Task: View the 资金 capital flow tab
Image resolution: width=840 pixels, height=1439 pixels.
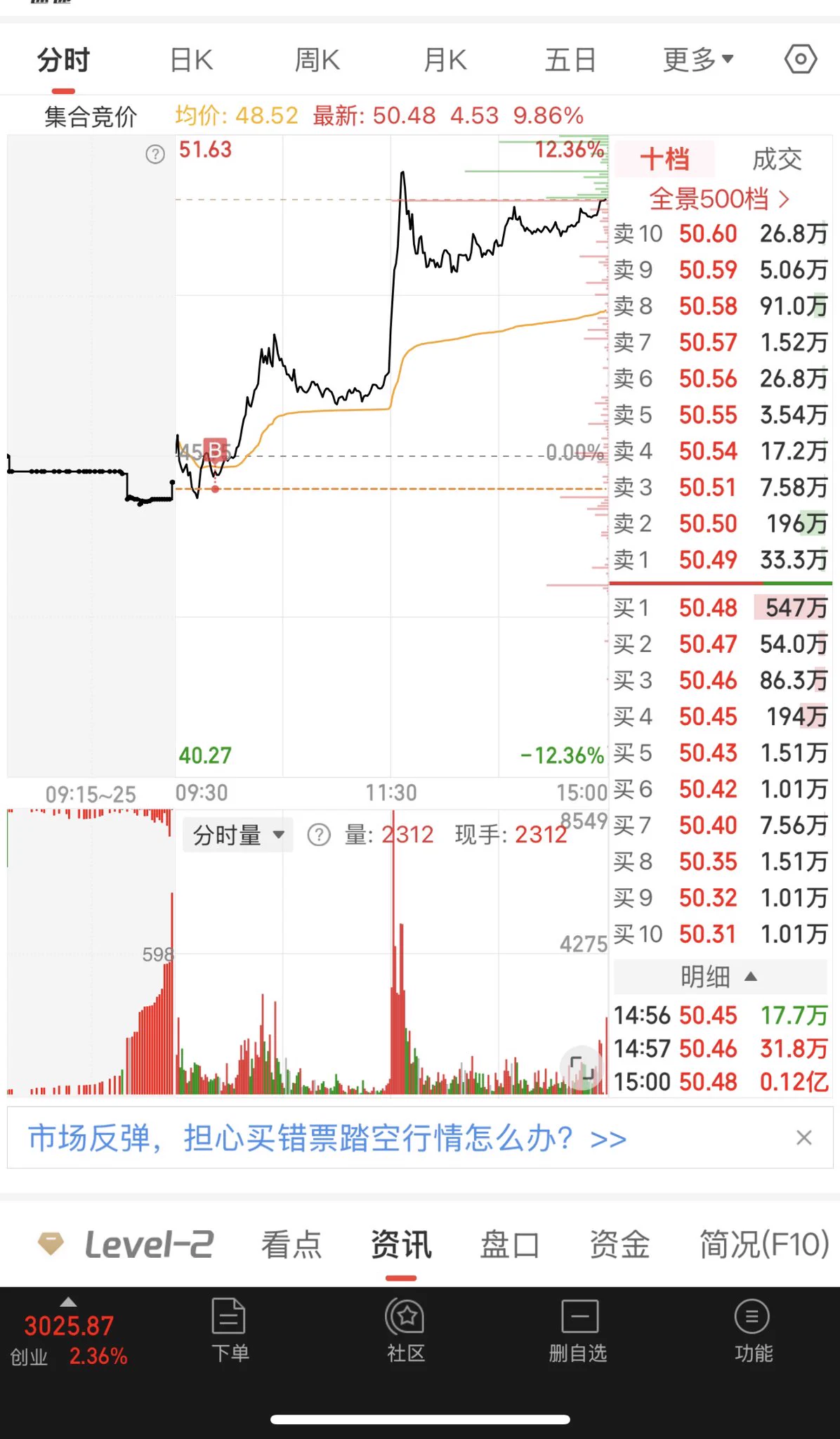Action: tap(619, 1245)
